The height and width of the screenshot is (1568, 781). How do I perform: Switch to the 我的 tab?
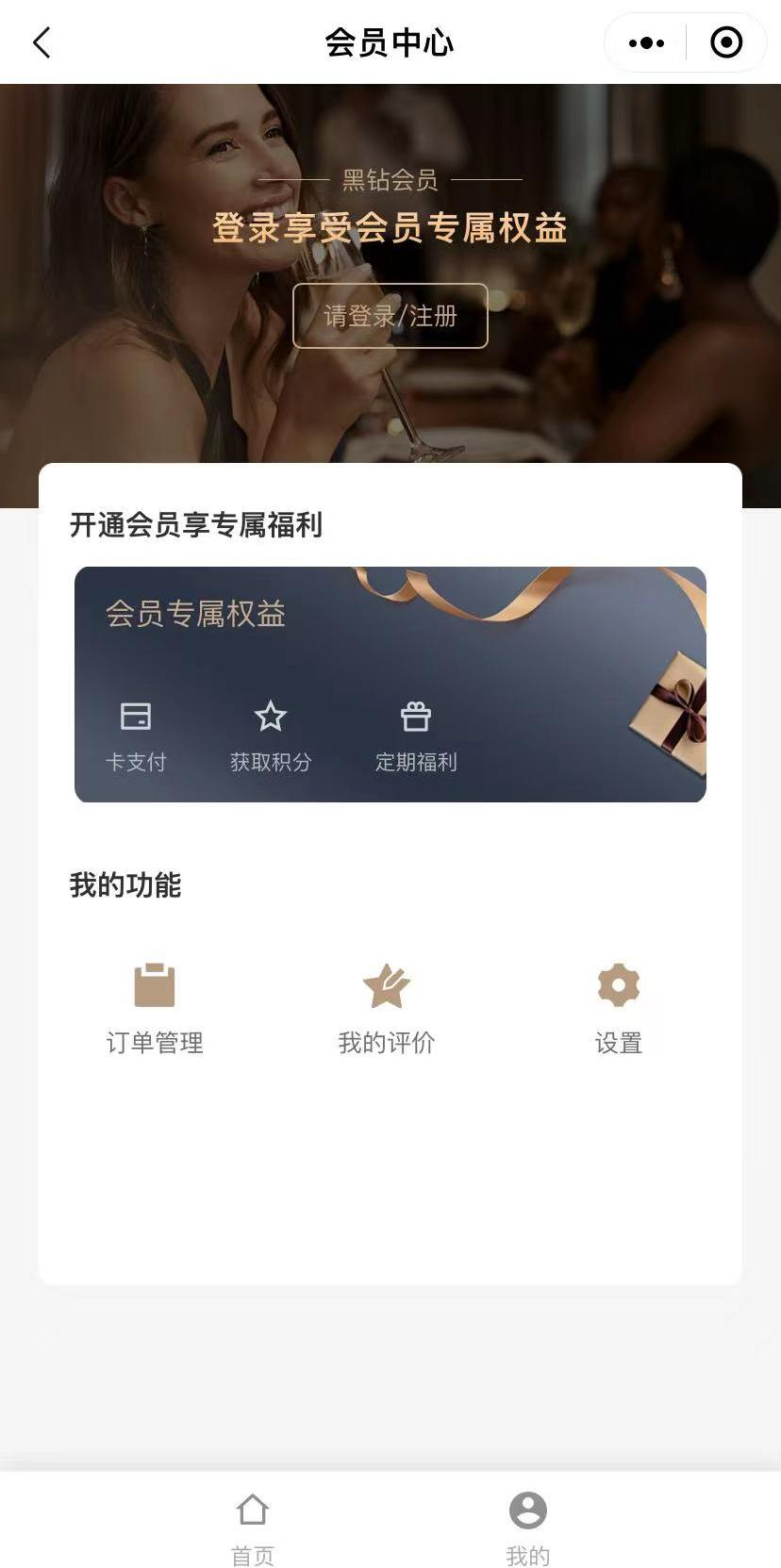[x=528, y=1527]
